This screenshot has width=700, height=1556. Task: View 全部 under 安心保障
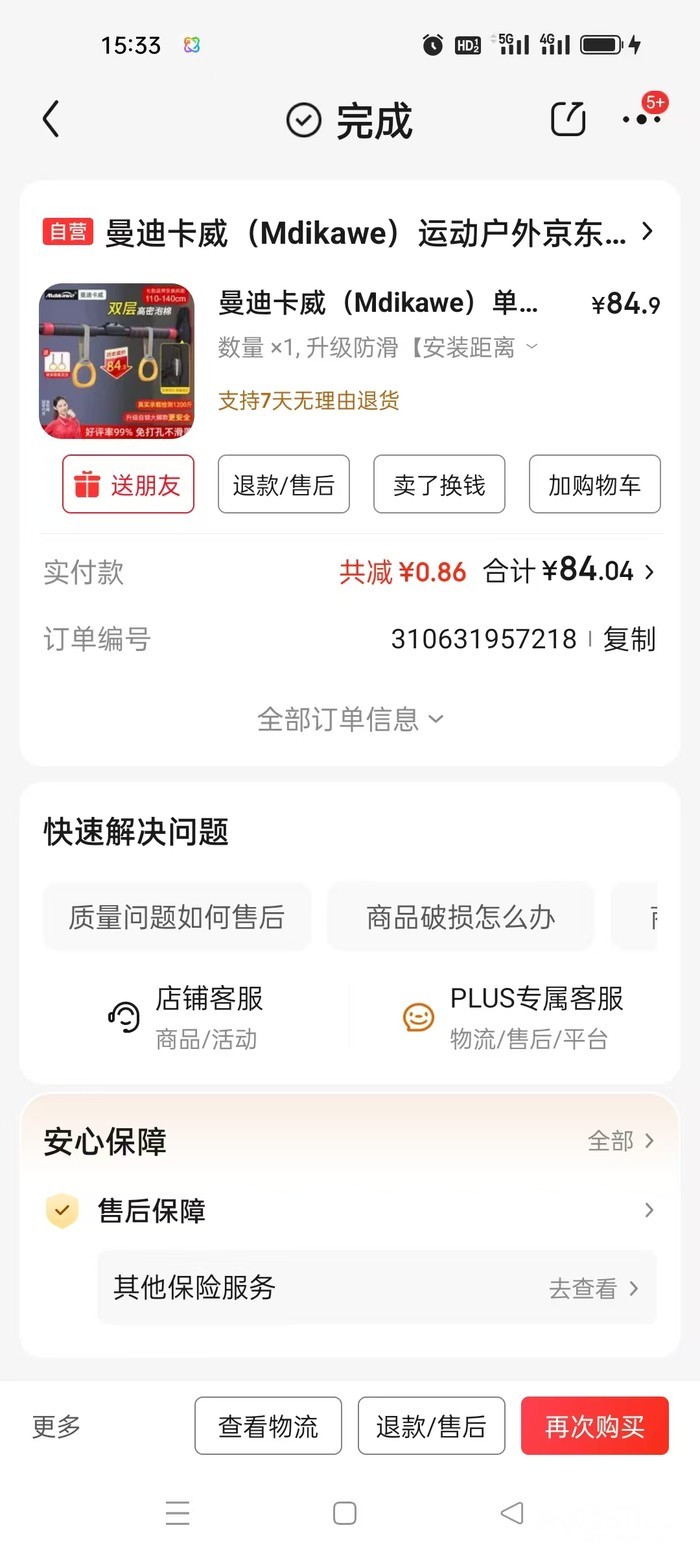pos(620,1141)
